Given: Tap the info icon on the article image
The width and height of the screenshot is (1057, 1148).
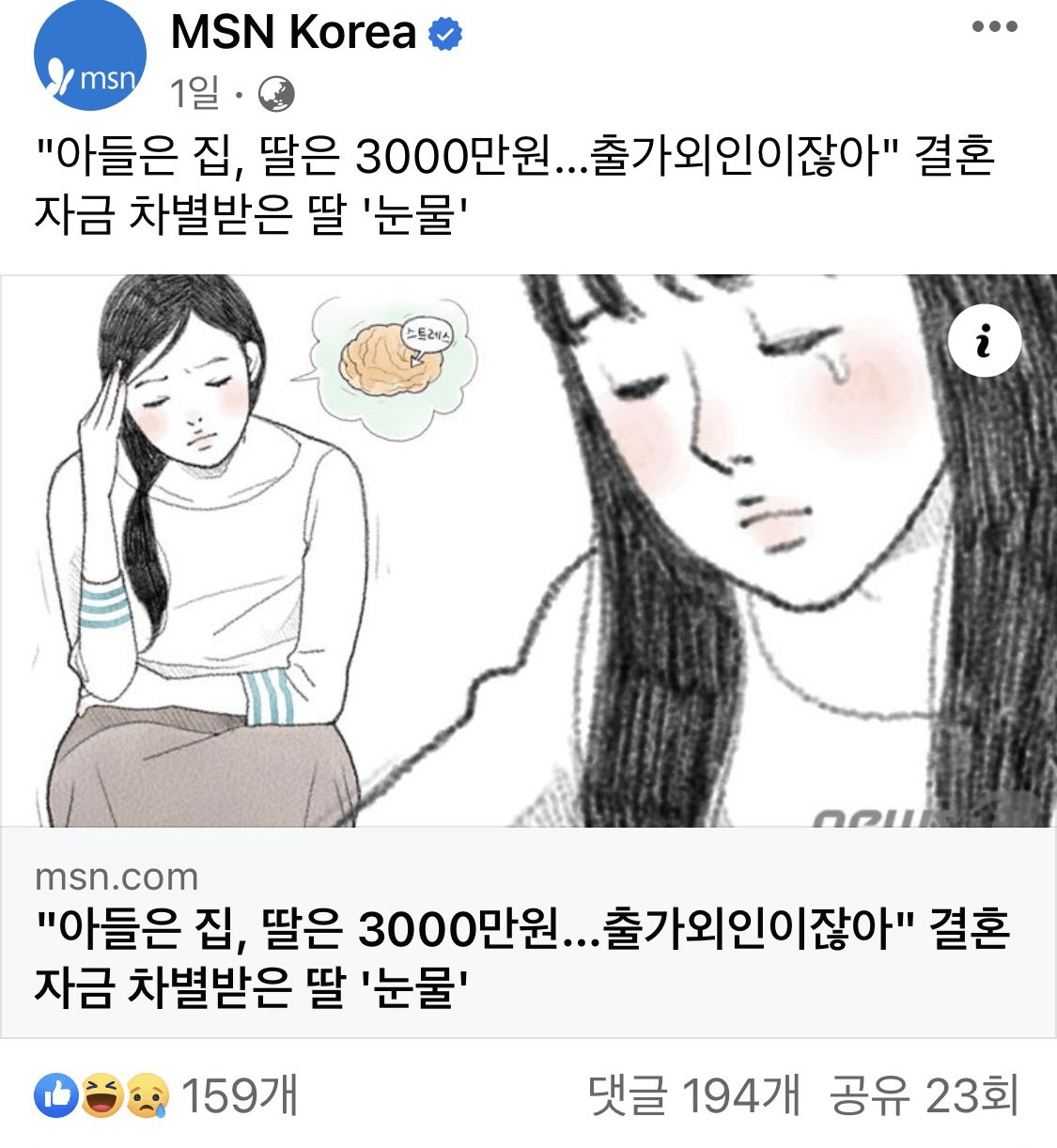Looking at the screenshot, I should [984, 340].
